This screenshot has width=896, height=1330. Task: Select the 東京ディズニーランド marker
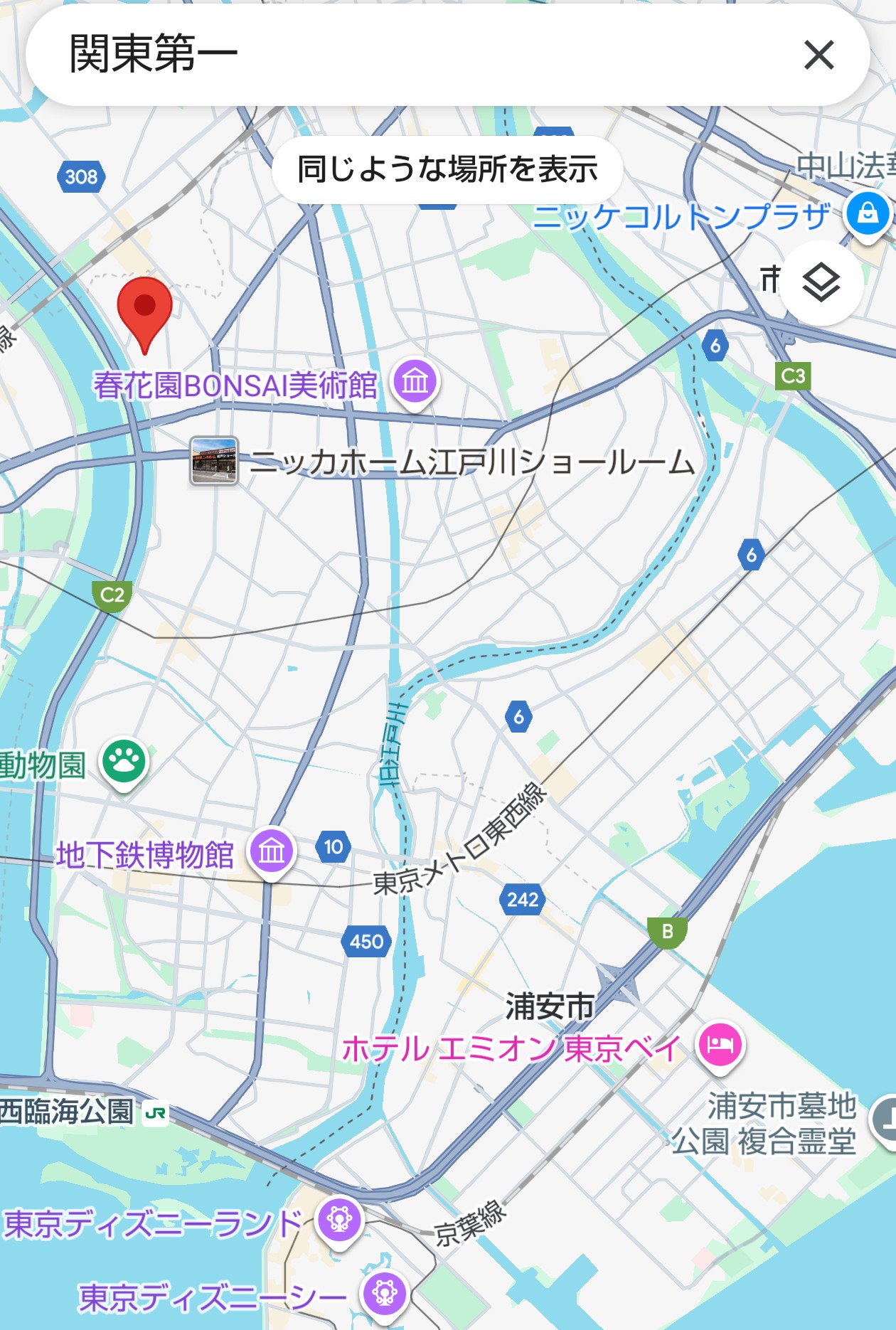click(x=340, y=1219)
